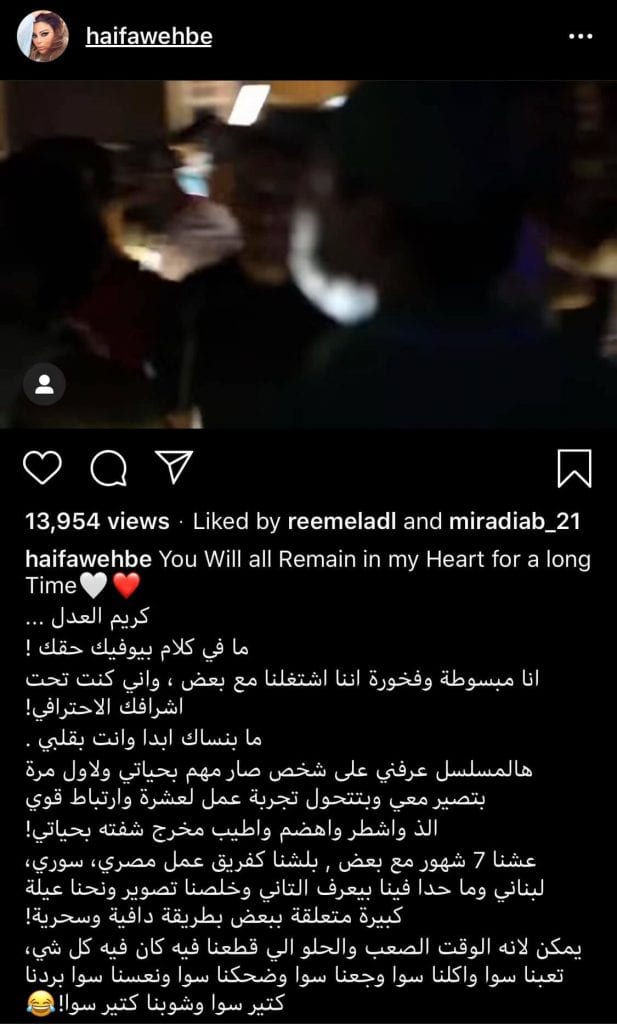
Task: Open the post's three-dot overflow menu
Action: click(x=580, y=37)
